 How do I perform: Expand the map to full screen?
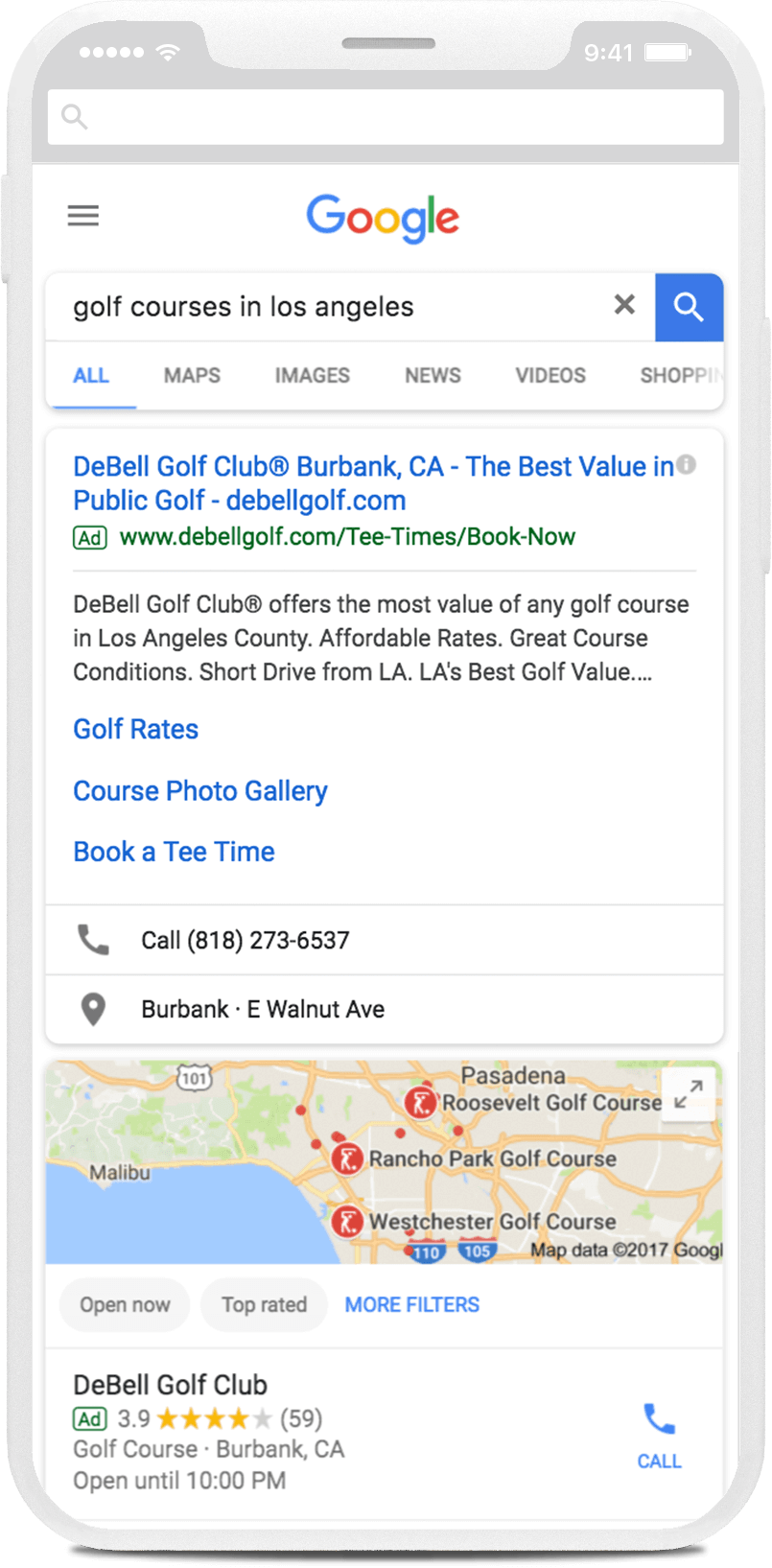(689, 1093)
